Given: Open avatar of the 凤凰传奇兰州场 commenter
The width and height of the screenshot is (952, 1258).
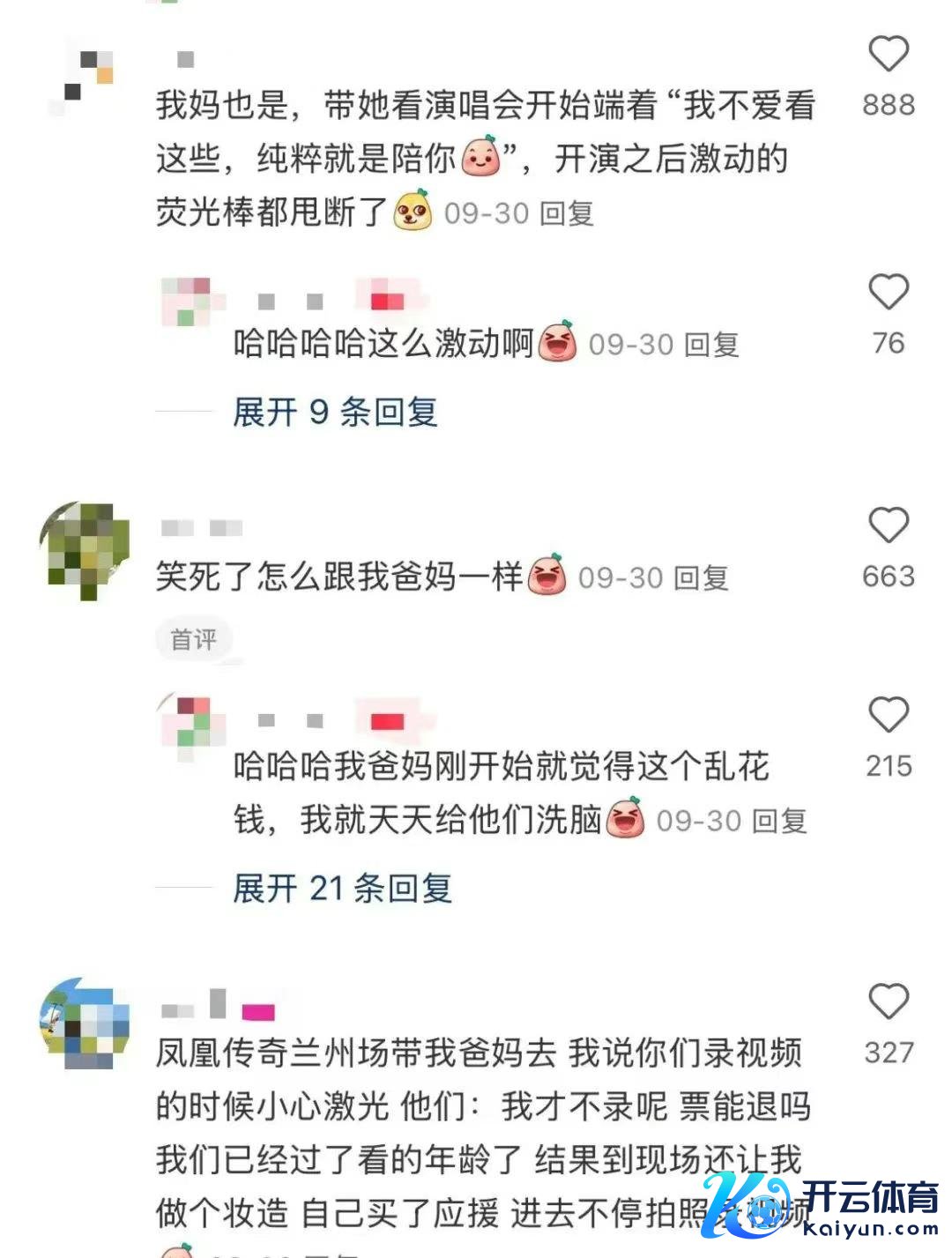Looking at the screenshot, I should click(86, 1023).
